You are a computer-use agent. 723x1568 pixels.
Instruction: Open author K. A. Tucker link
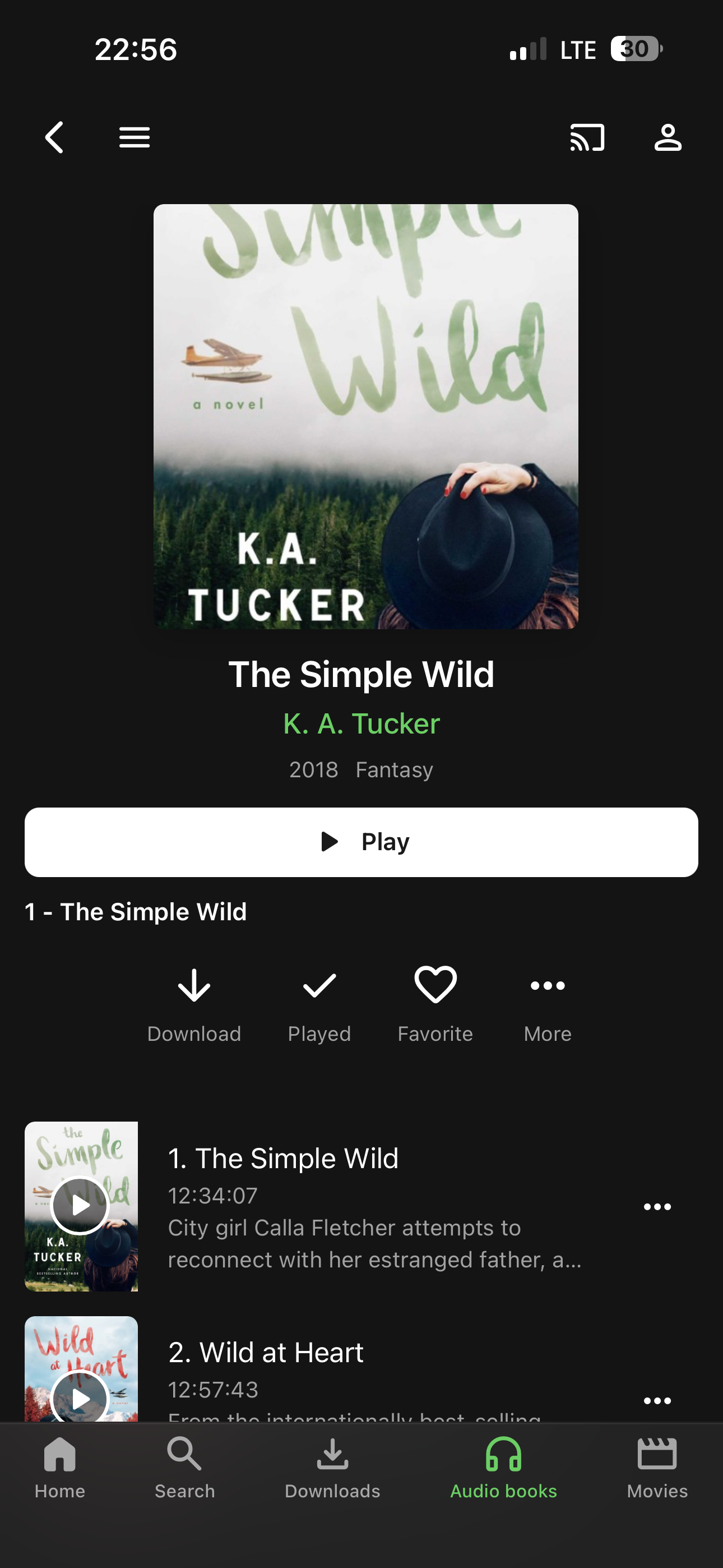pyautogui.click(x=361, y=724)
